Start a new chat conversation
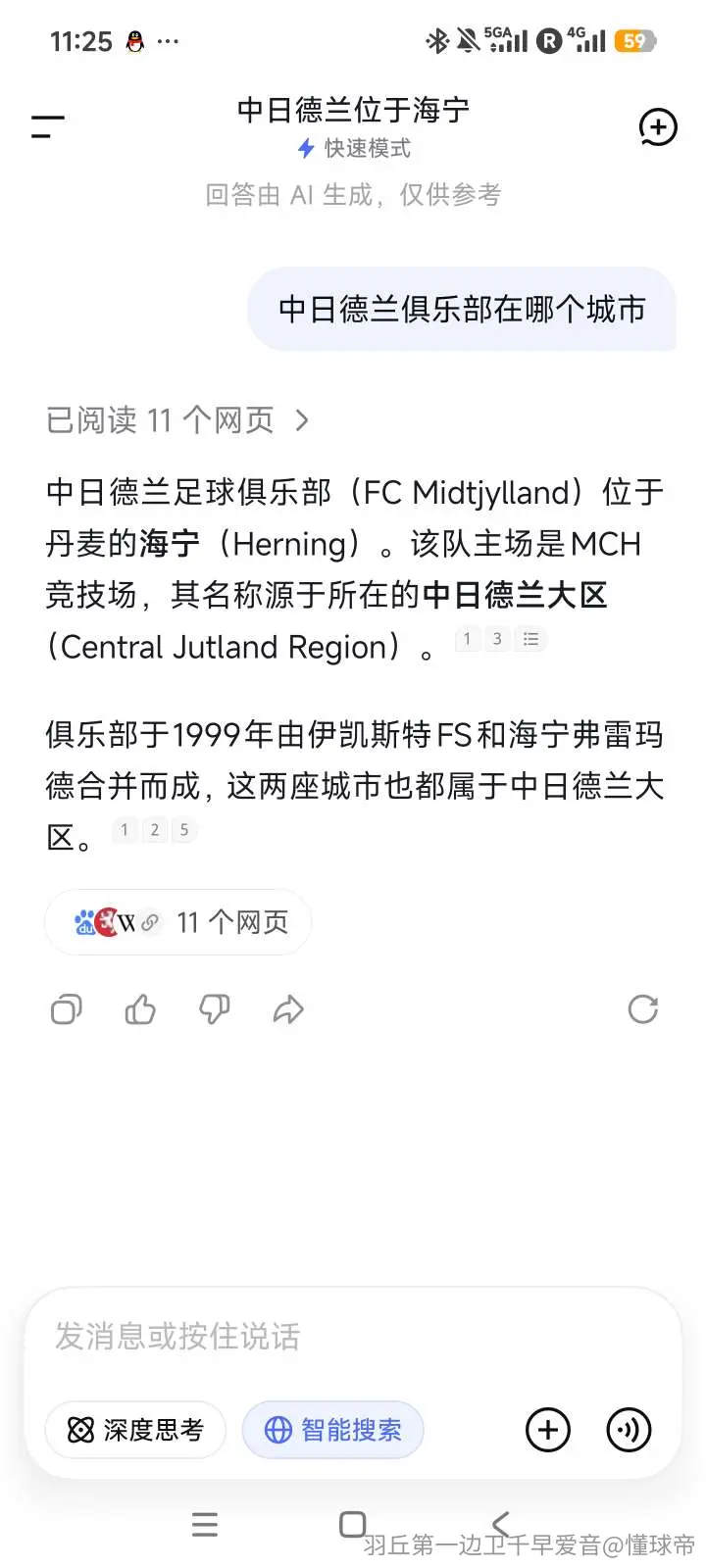The image size is (706, 1568). coord(658,127)
